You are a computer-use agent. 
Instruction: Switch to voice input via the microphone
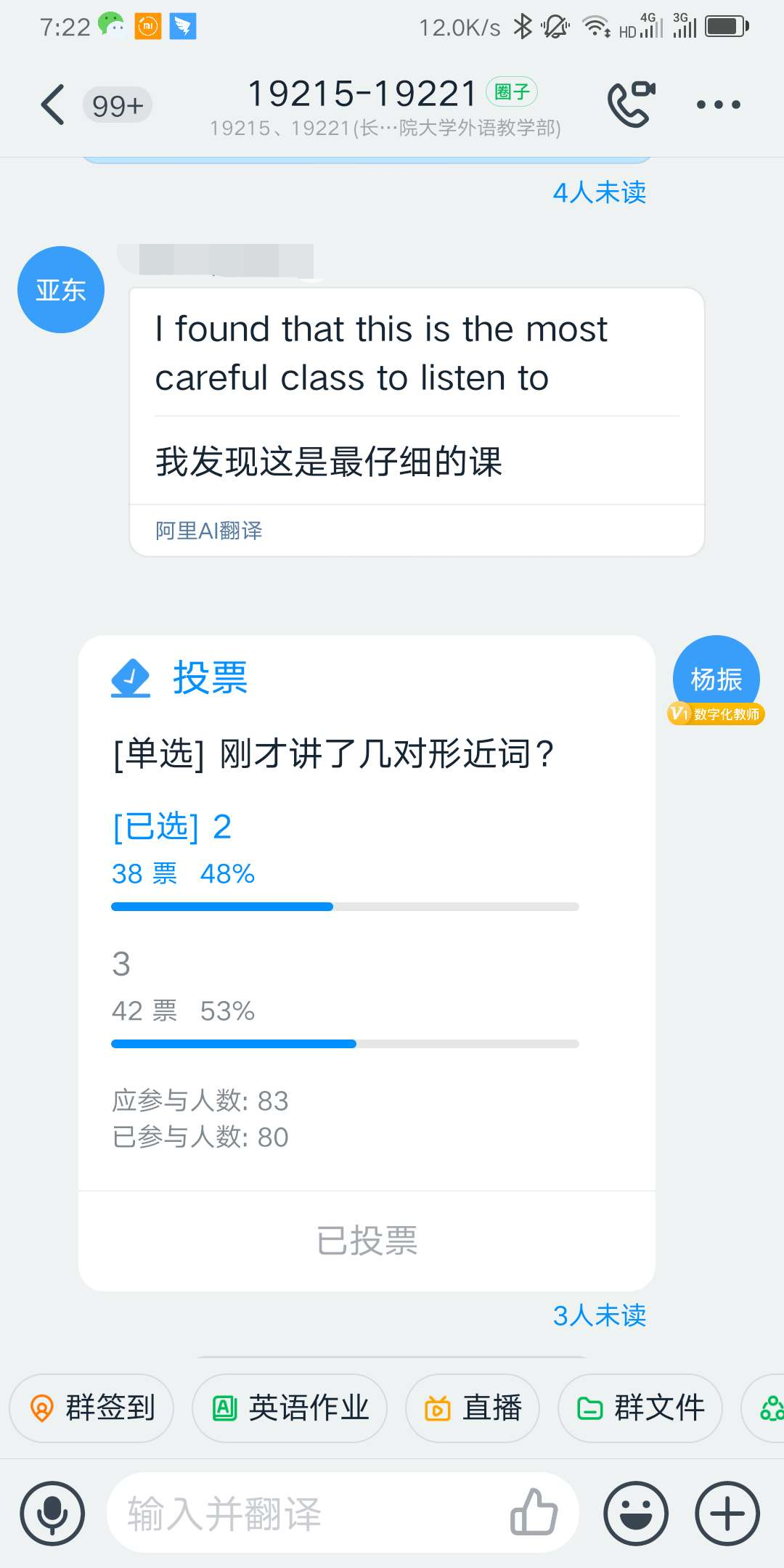pyautogui.click(x=52, y=1514)
